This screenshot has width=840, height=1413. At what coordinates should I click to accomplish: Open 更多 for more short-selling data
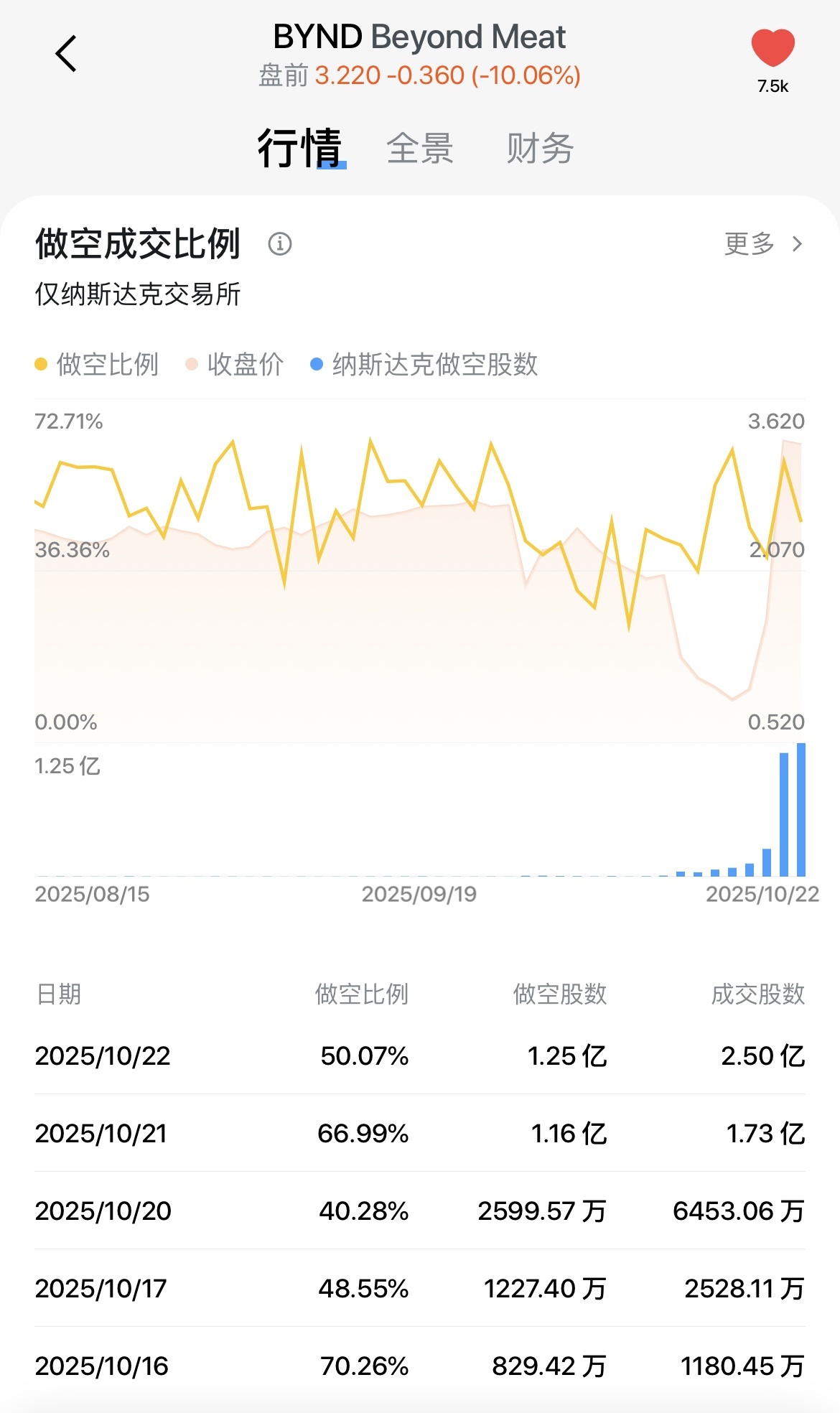(763, 244)
